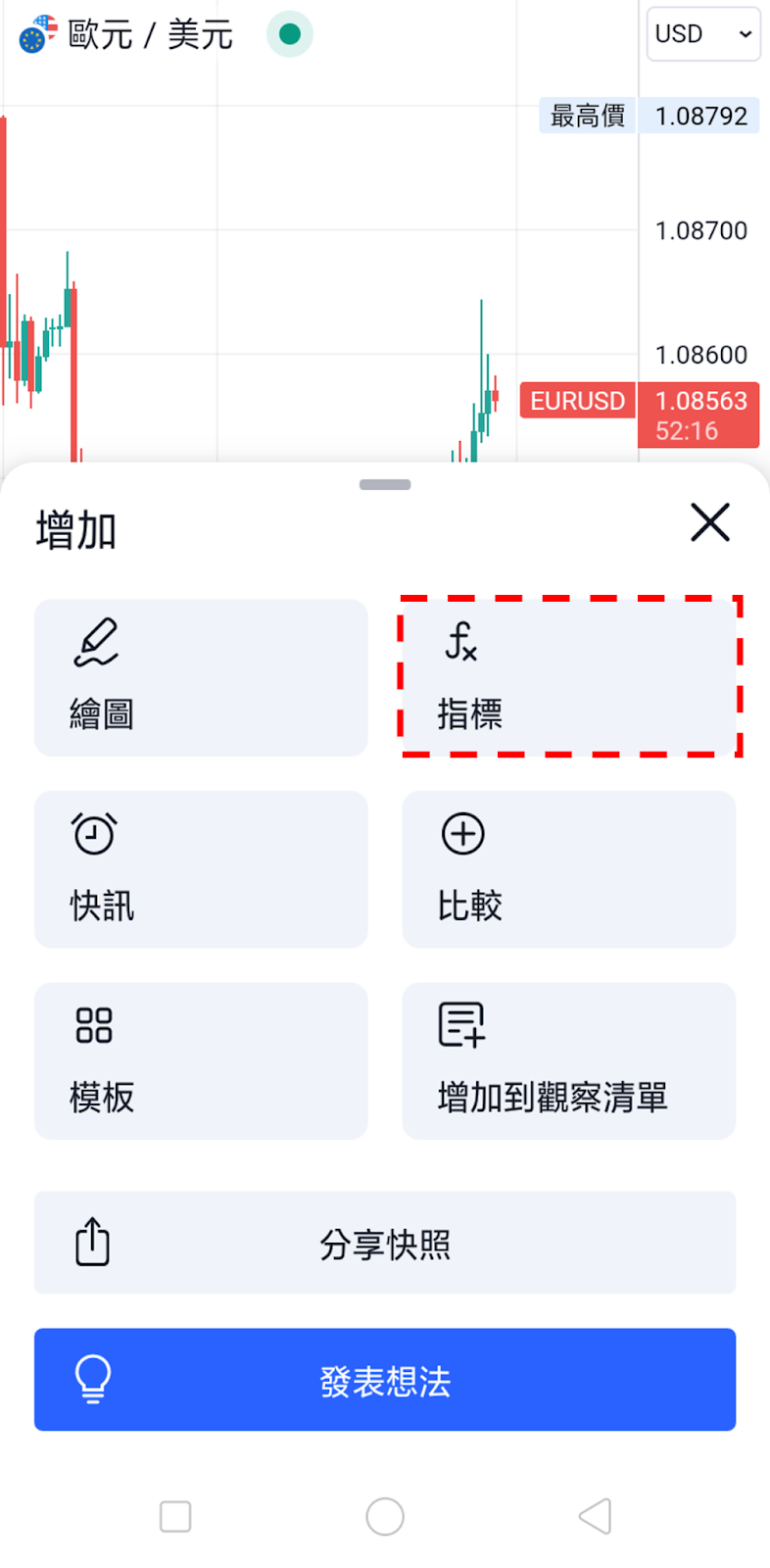The image size is (770, 1568).
Task: Open the USD currency dropdown
Action: pos(703,34)
